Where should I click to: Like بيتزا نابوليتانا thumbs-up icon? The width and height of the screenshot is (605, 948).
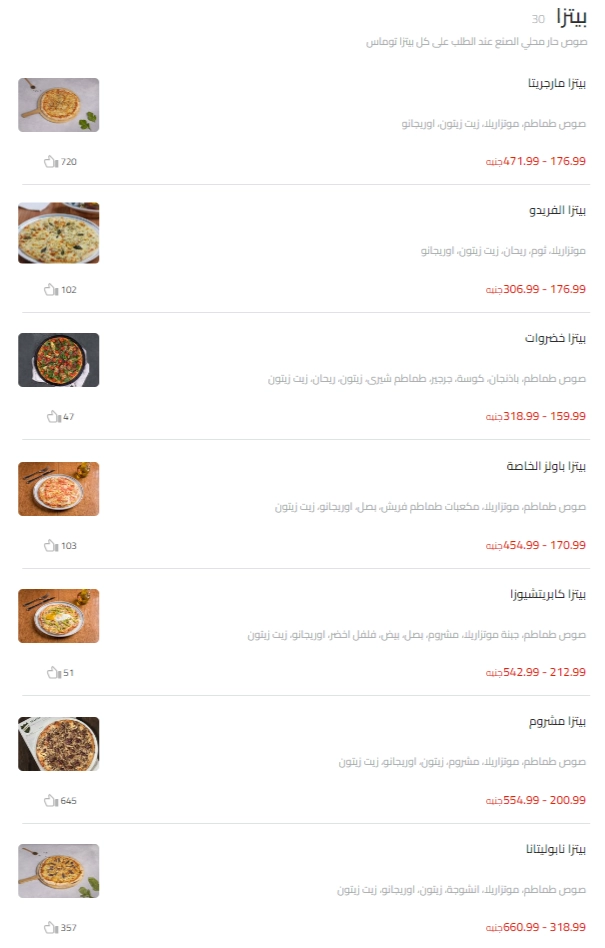(x=51, y=928)
